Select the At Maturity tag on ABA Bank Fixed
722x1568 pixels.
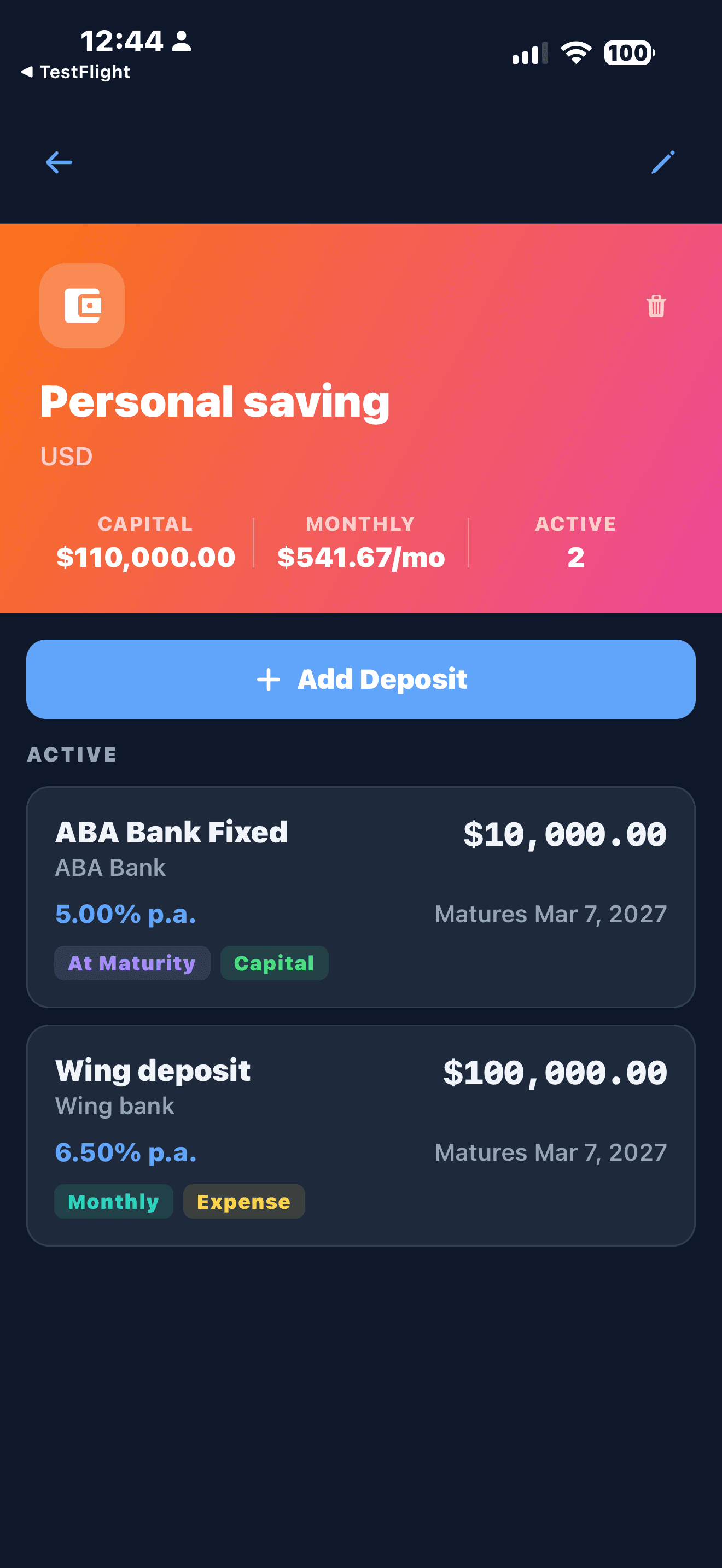pyautogui.click(x=131, y=963)
